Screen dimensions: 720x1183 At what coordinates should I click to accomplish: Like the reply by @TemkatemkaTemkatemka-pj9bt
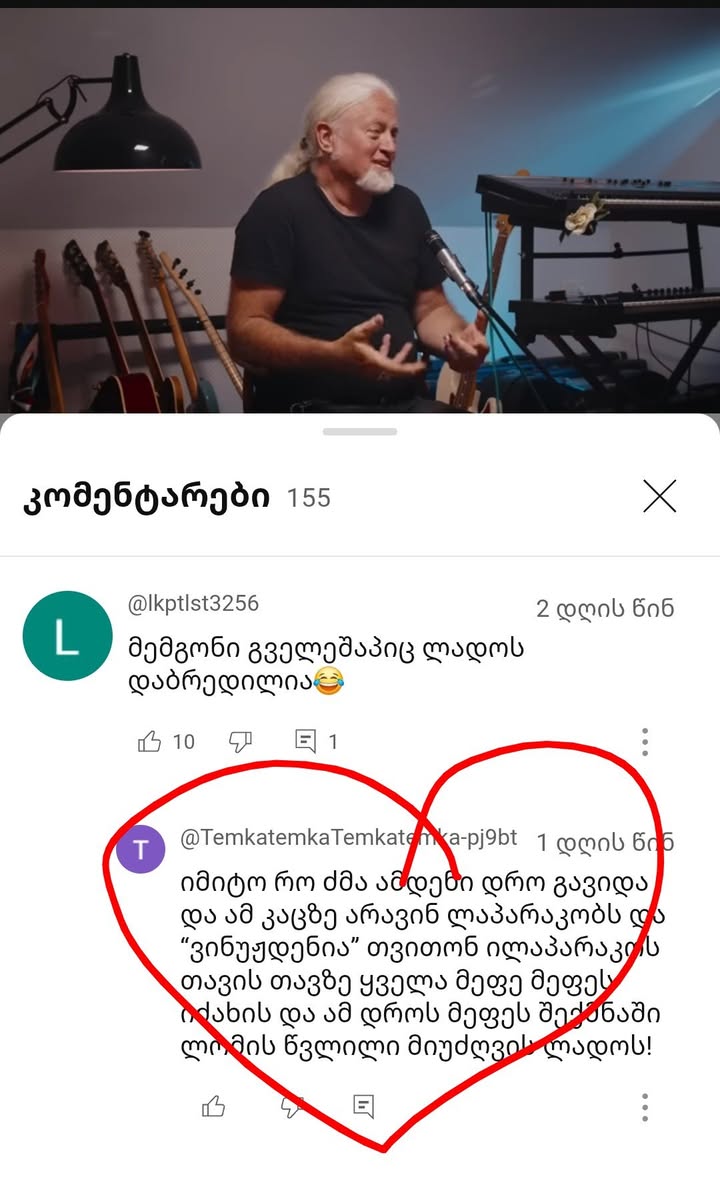[214, 1106]
